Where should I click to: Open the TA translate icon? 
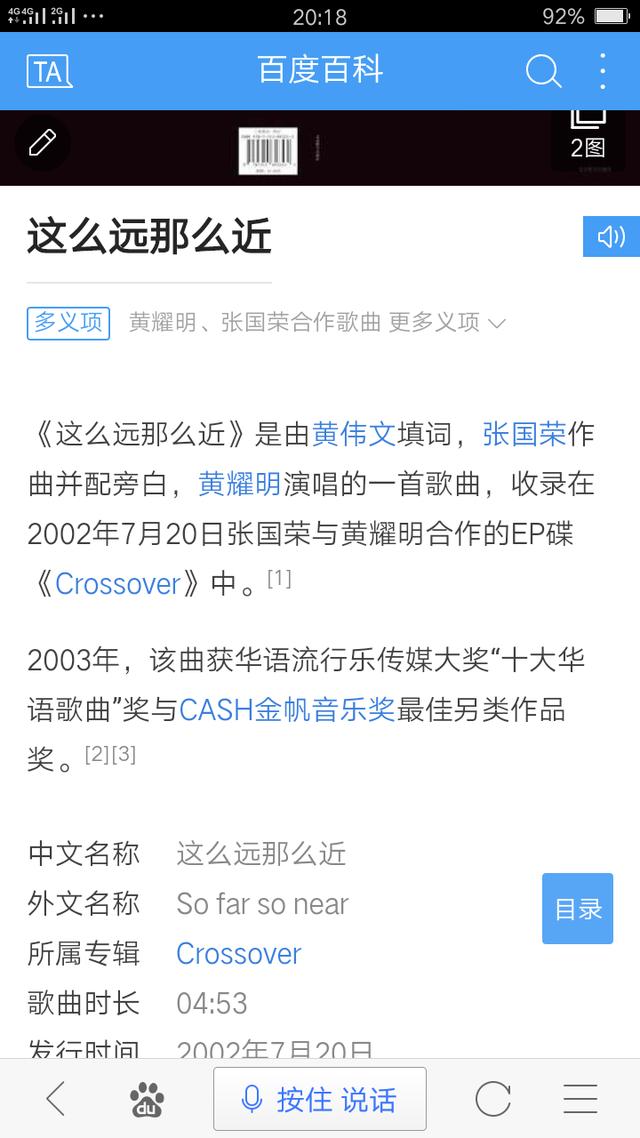click(x=49, y=71)
